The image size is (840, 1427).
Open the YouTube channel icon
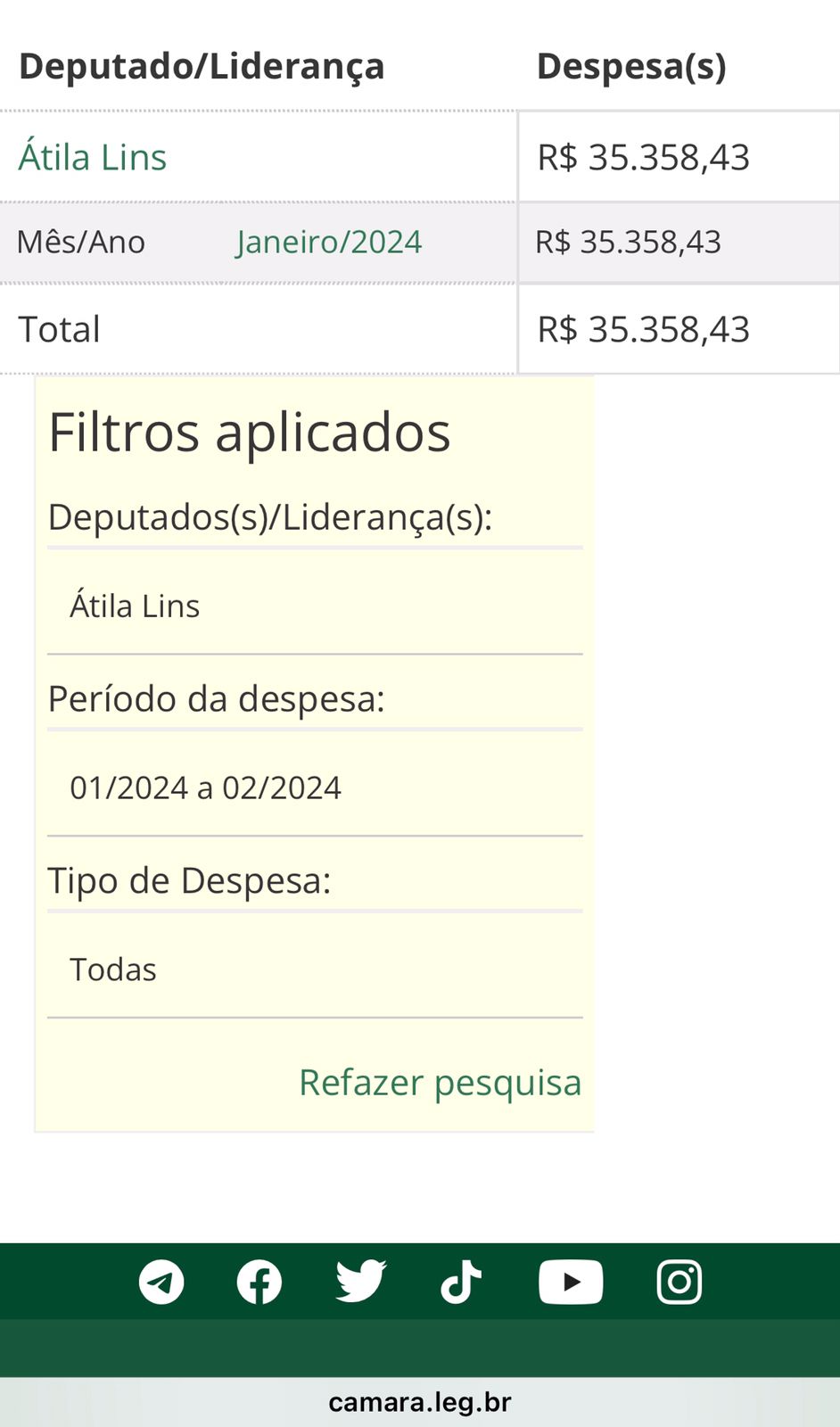[x=571, y=1283]
